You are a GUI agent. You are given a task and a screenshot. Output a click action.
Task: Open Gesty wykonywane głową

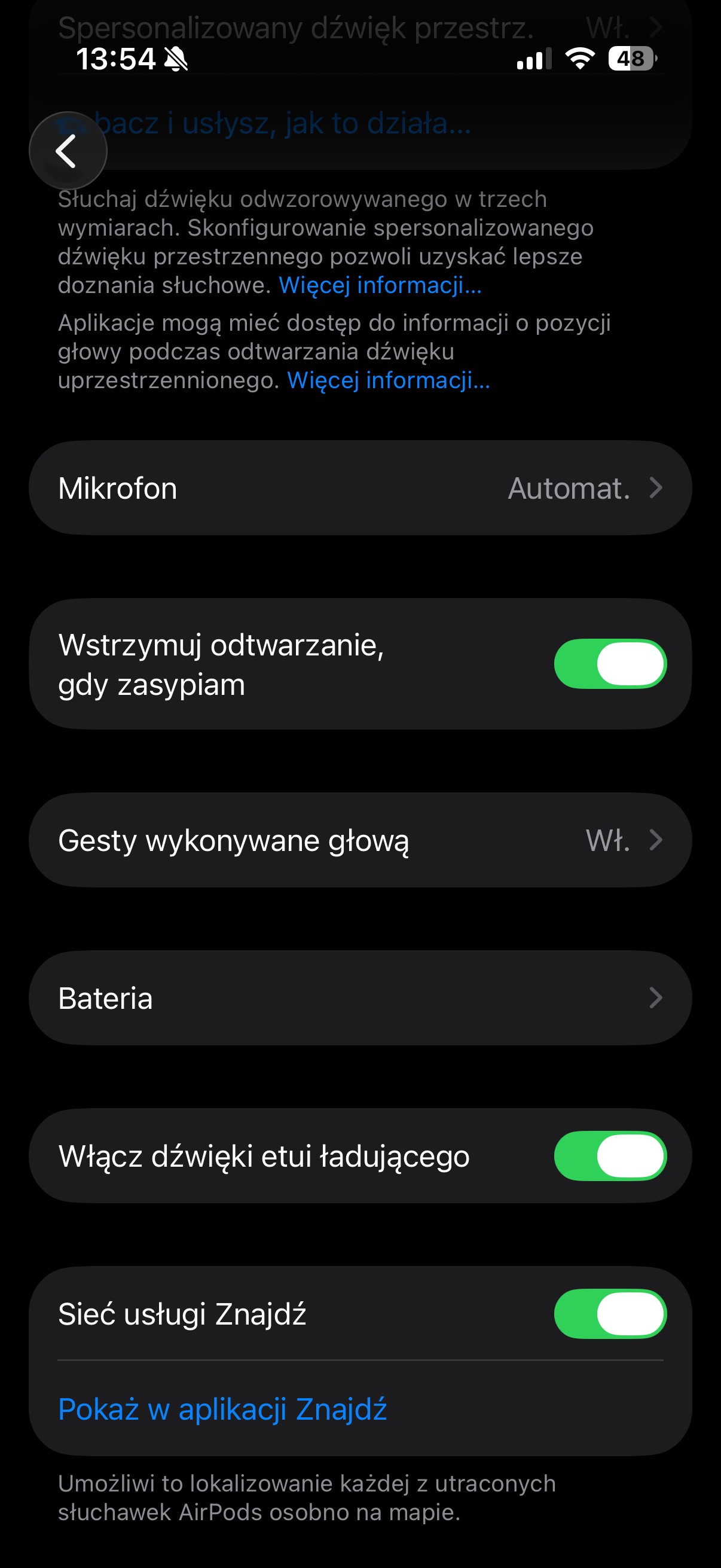click(359, 841)
